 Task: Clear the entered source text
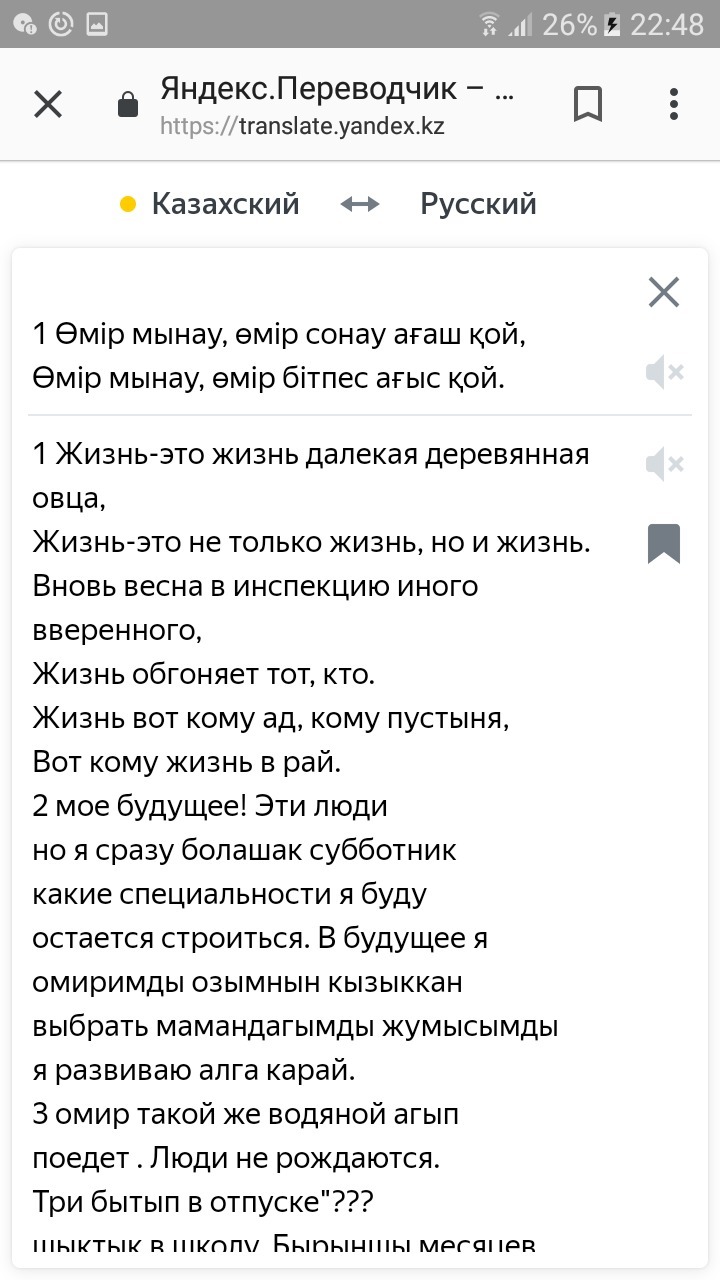(x=663, y=292)
